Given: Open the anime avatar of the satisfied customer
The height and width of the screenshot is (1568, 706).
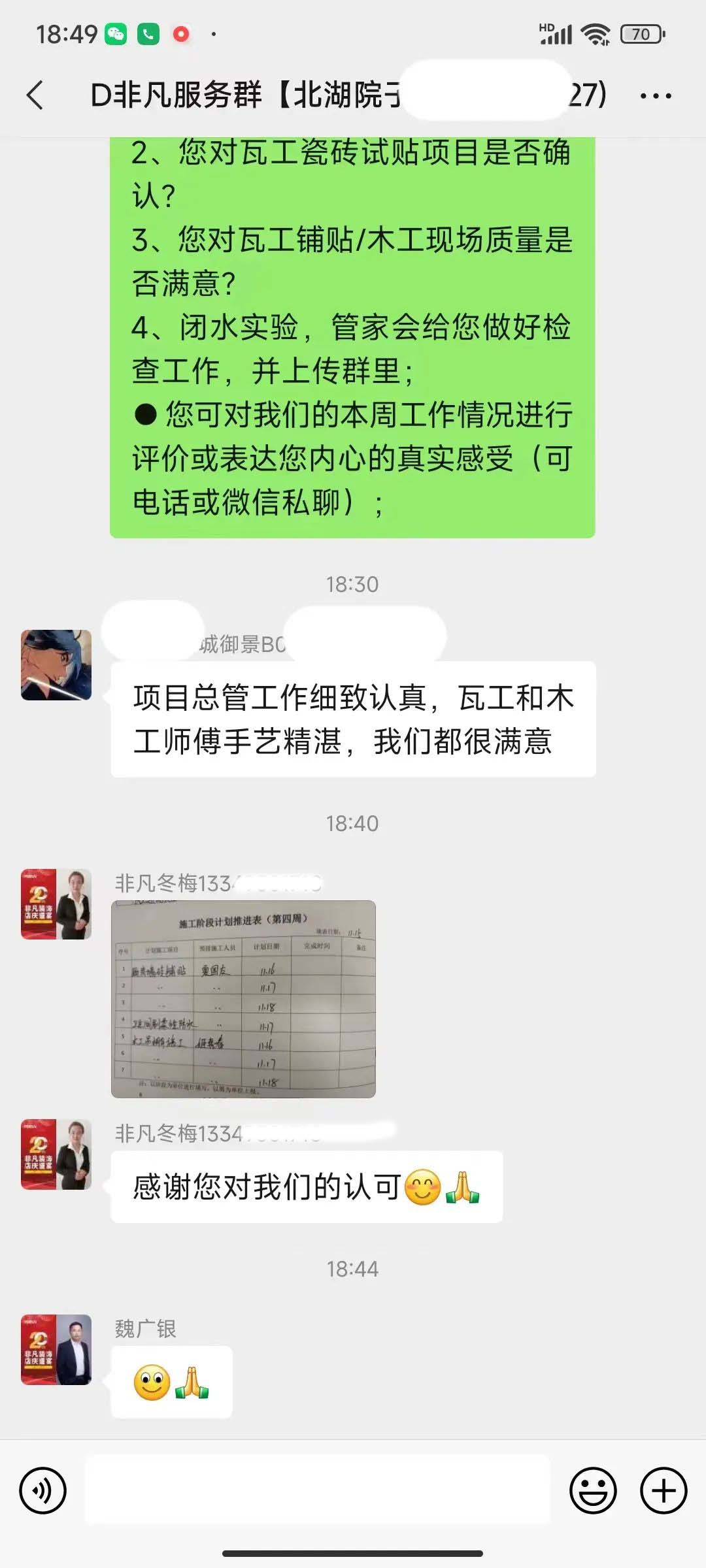Looking at the screenshot, I should coord(56,665).
